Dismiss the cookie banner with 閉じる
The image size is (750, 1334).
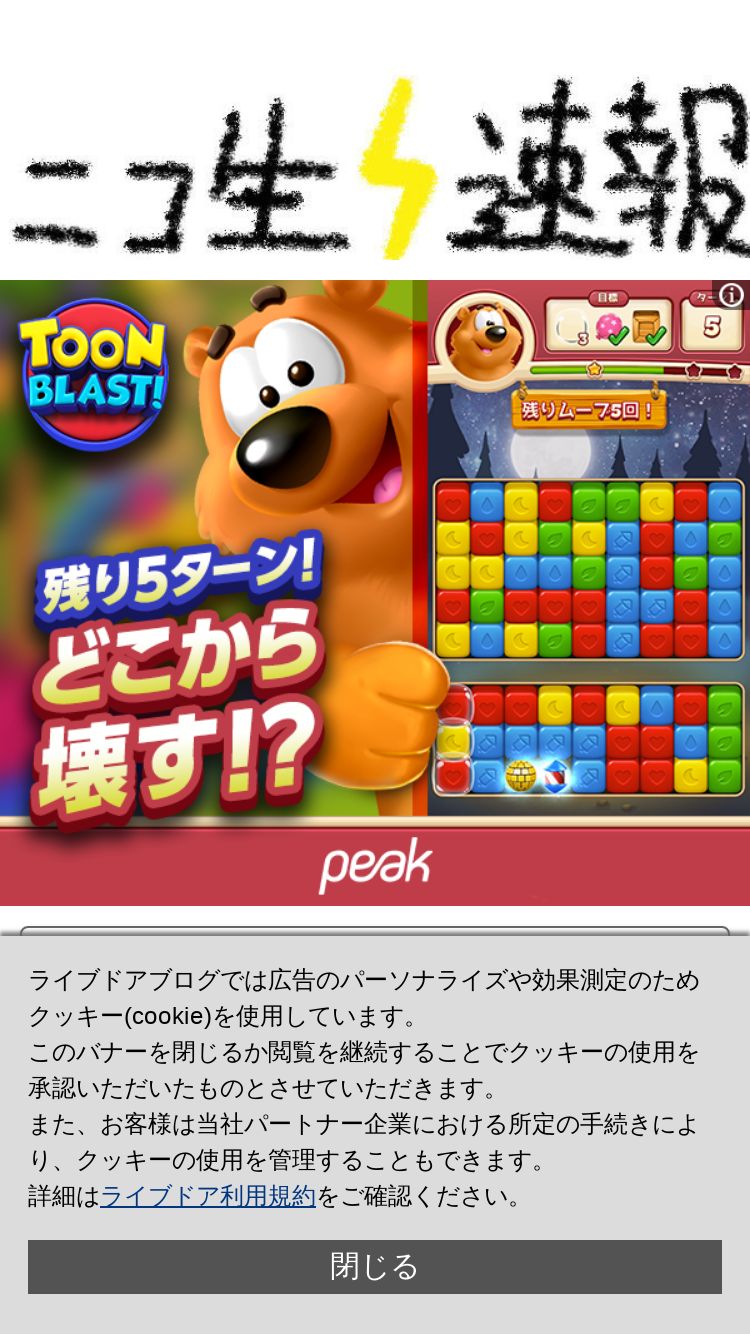[375, 1267]
